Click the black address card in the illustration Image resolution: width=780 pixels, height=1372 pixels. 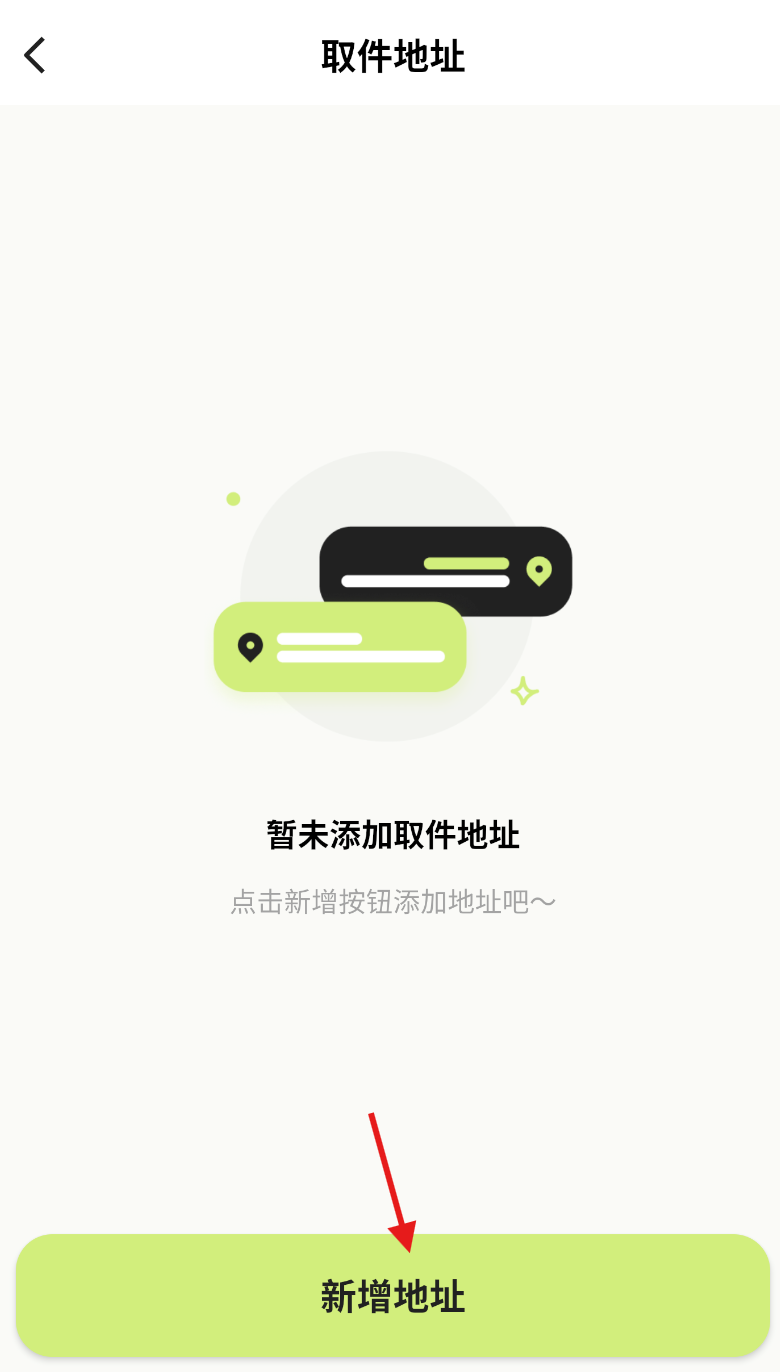coord(445,572)
